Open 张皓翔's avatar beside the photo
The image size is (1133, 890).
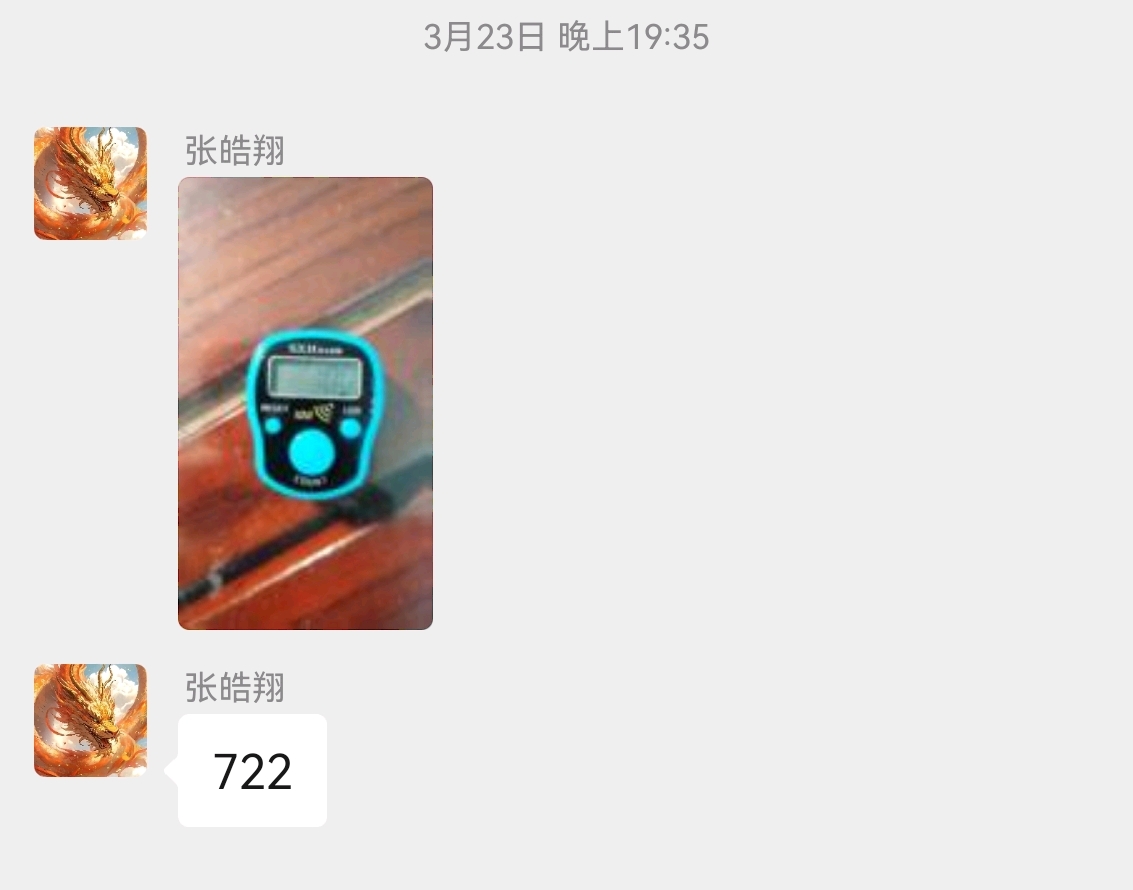[90, 183]
